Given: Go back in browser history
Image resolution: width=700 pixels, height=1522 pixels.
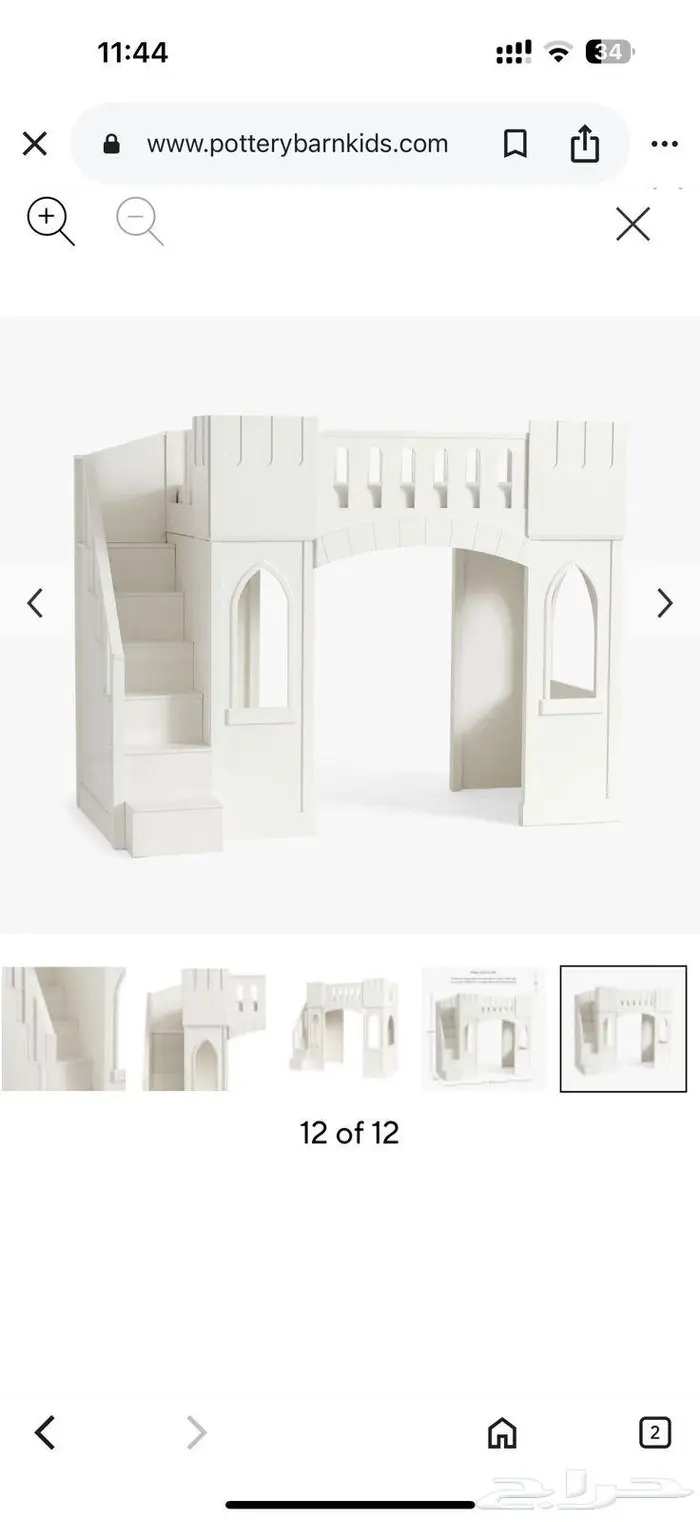Looking at the screenshot, I should click(45, 1433).
